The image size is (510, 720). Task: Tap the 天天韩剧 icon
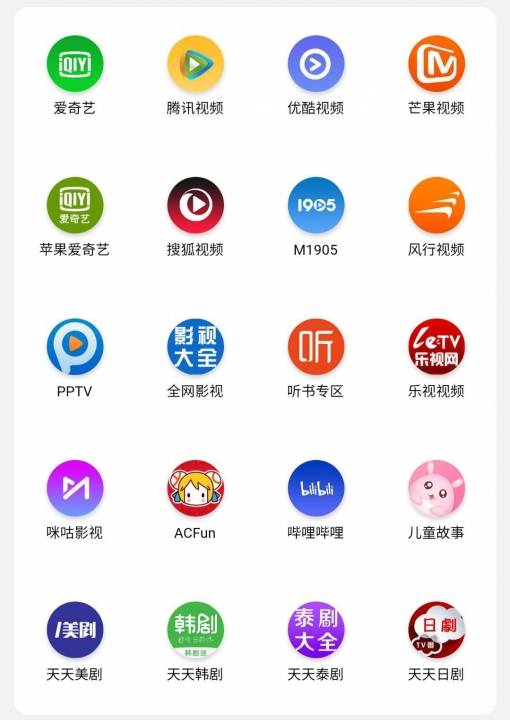pos(196,630)
